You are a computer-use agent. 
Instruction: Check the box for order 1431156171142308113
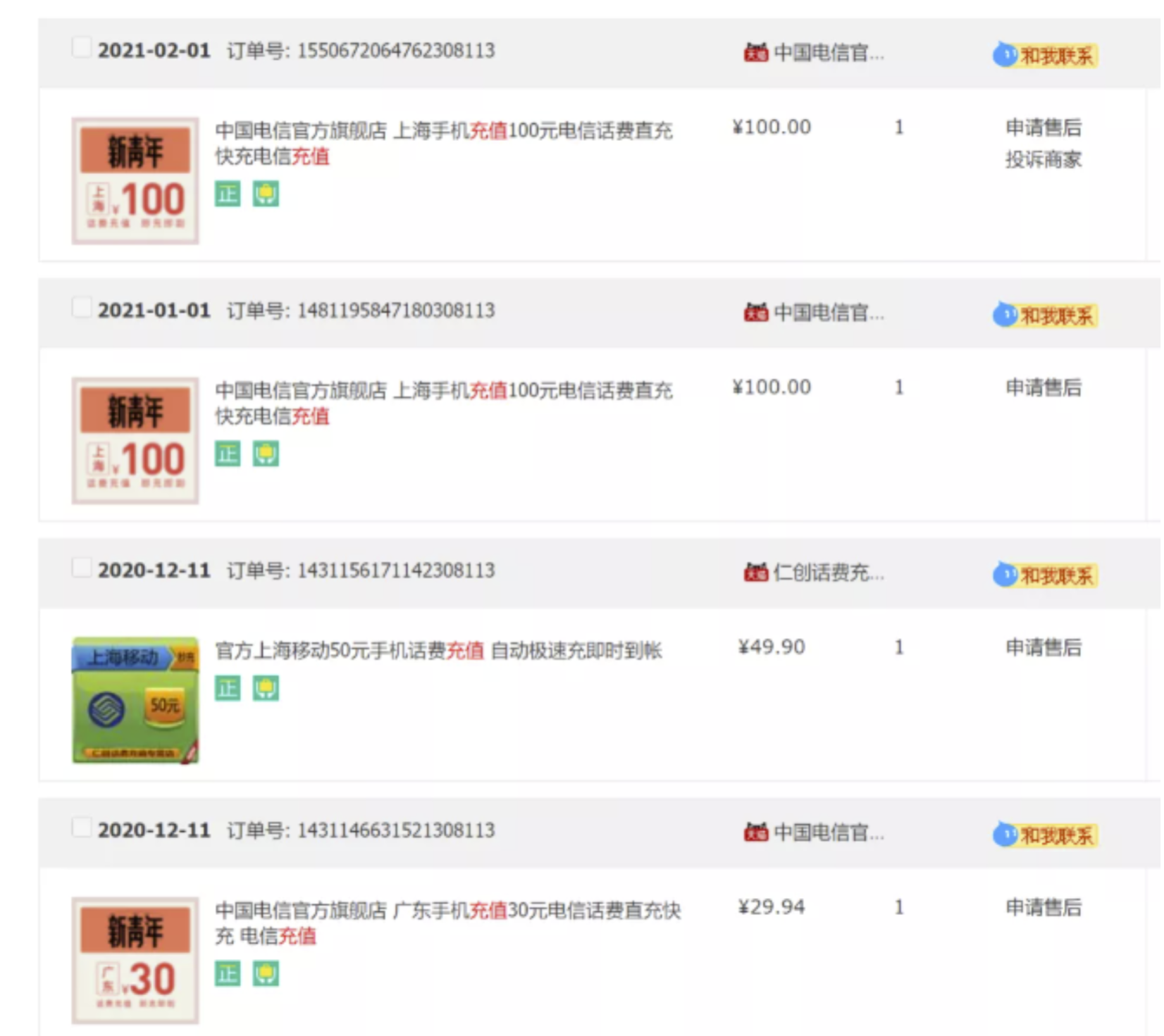point(82,568)
